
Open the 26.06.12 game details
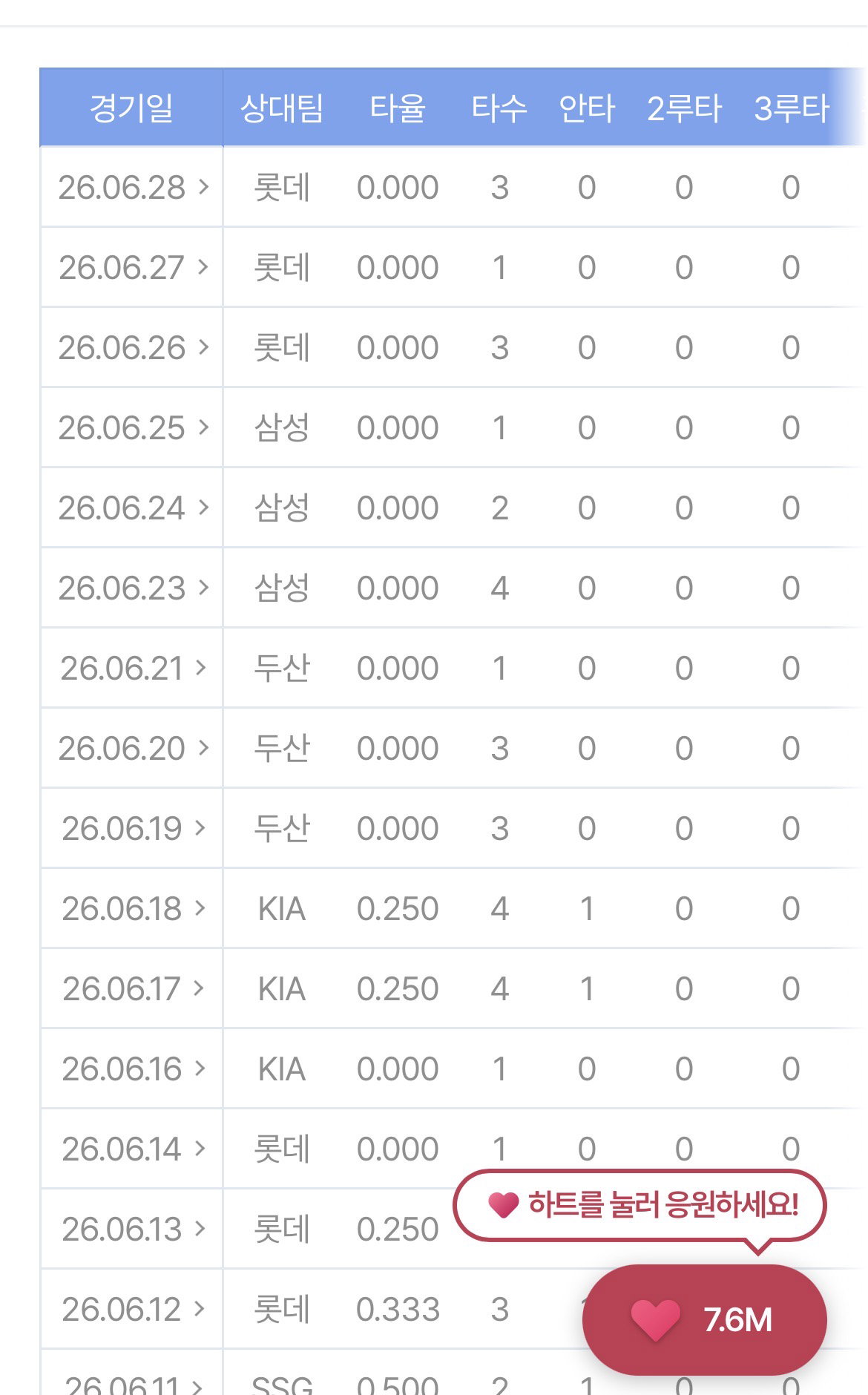point(133,1310)
